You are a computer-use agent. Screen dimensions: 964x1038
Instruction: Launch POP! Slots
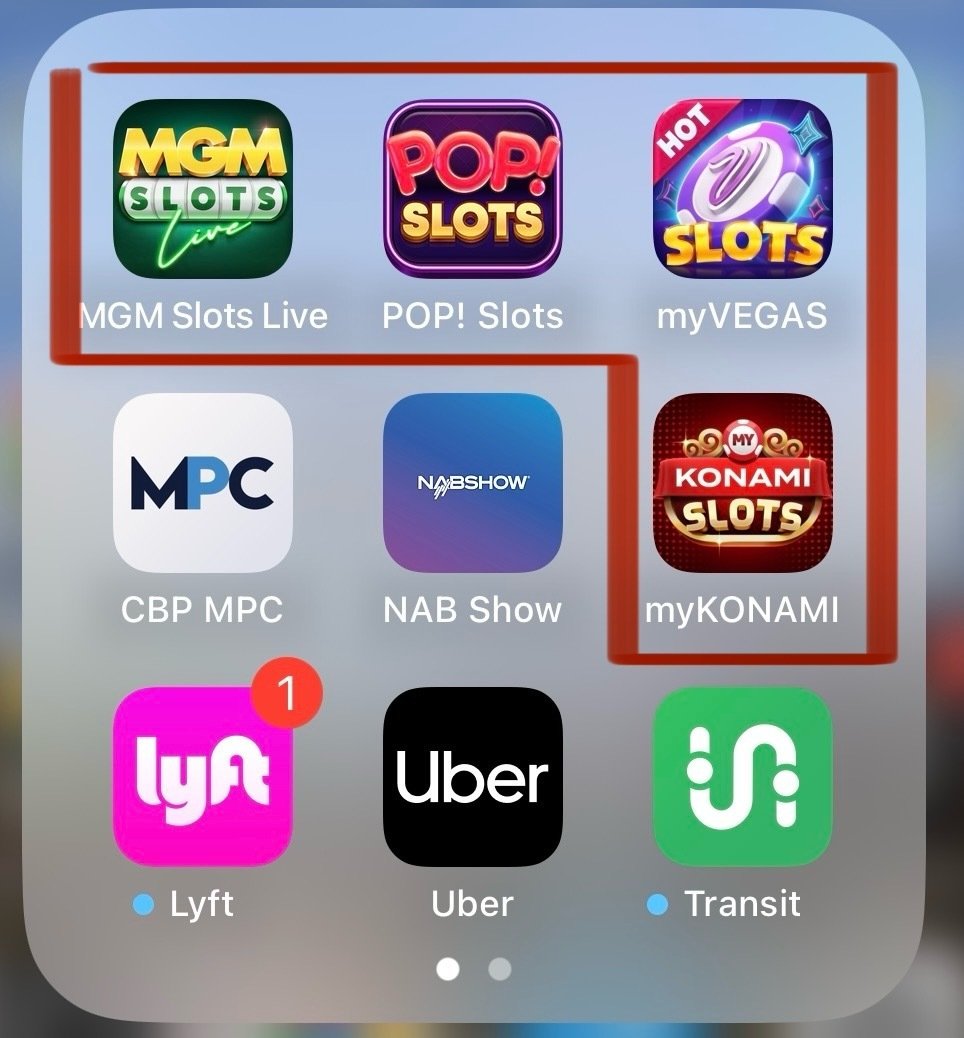point(473,188)
